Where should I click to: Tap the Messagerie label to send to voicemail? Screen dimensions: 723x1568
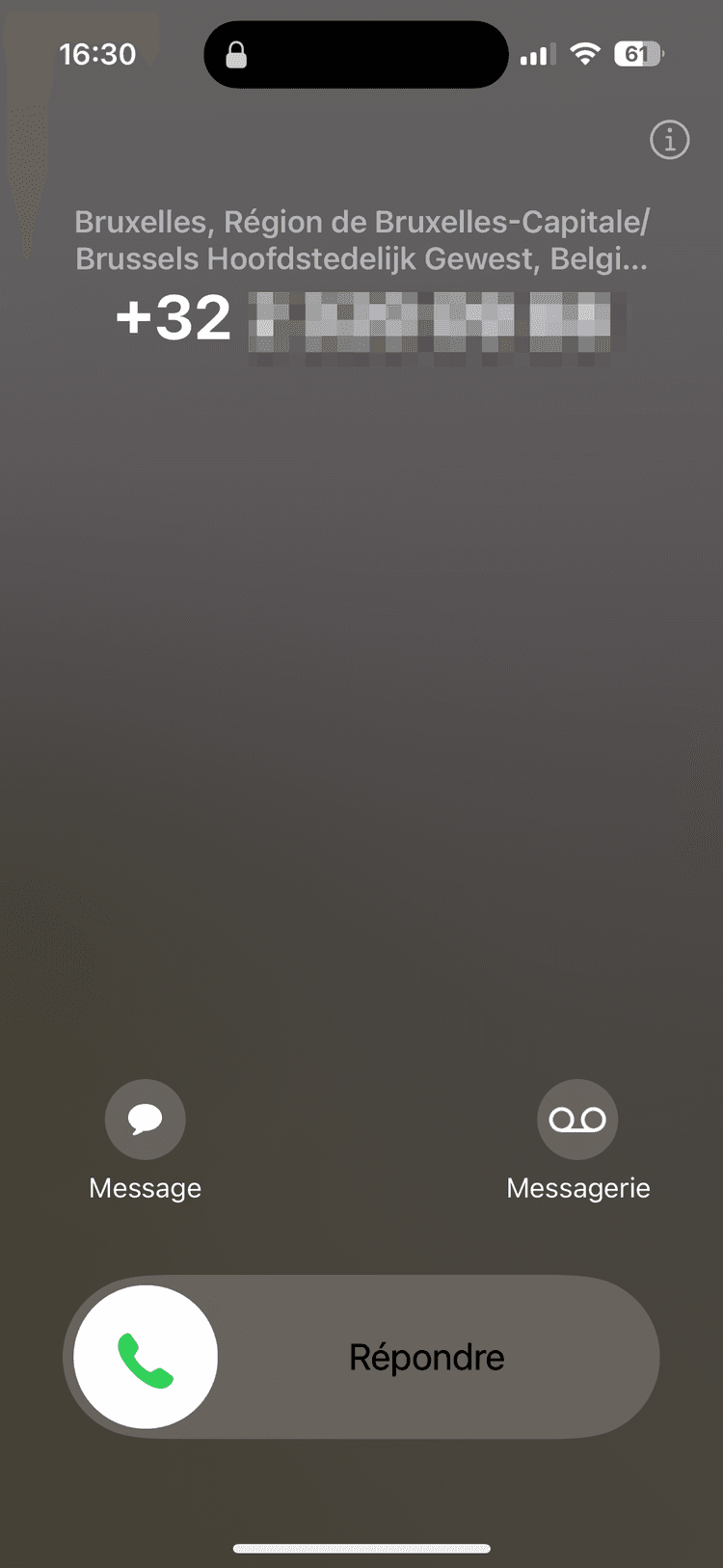pyautogui.click(x=577, y=1187)
